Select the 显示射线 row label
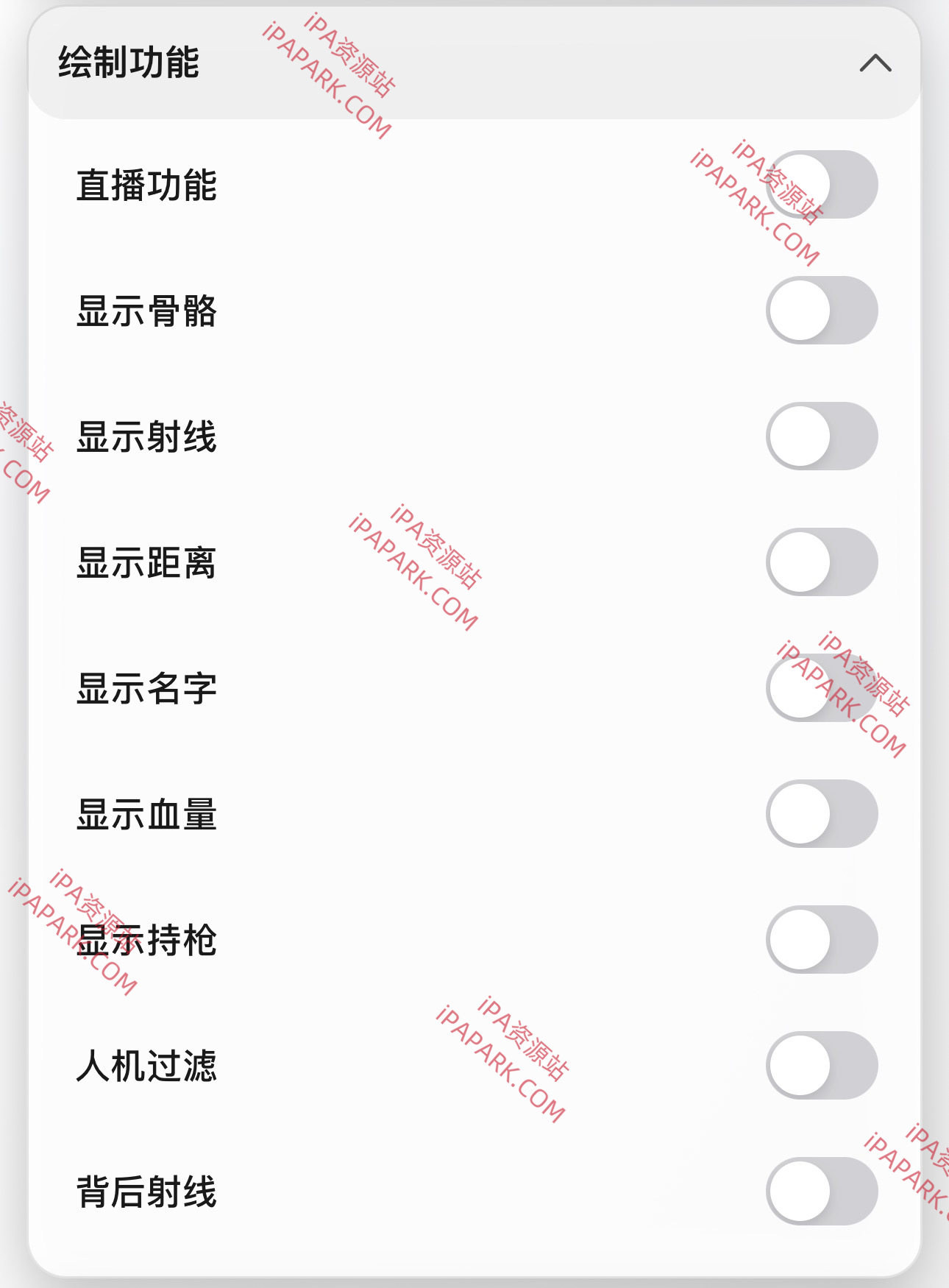 146,437
